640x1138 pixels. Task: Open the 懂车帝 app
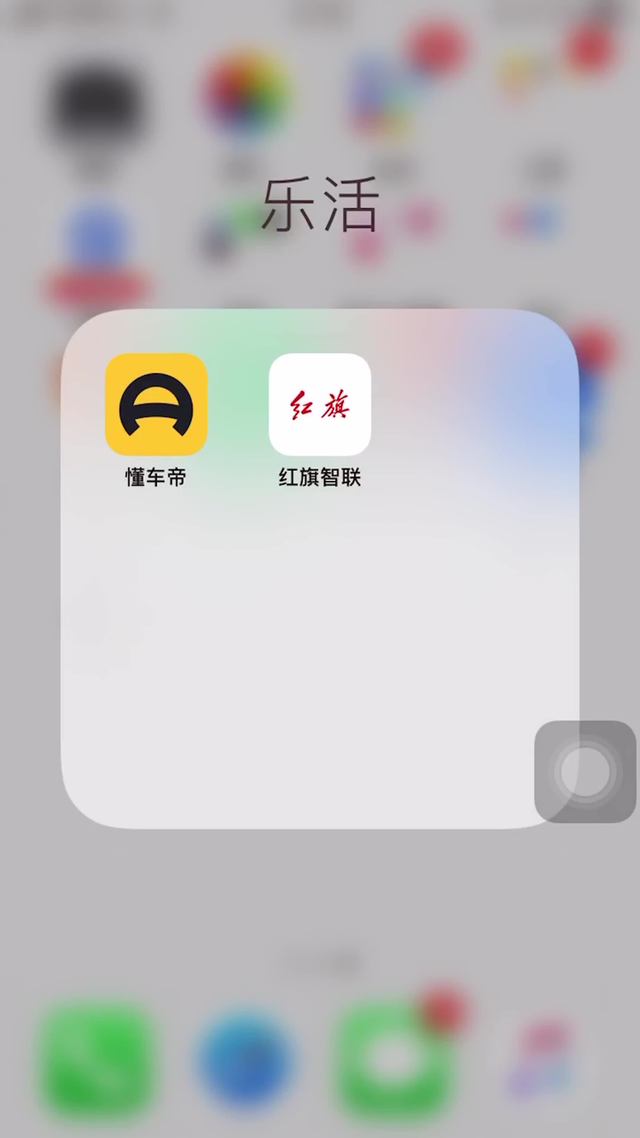tap(156, 404)
